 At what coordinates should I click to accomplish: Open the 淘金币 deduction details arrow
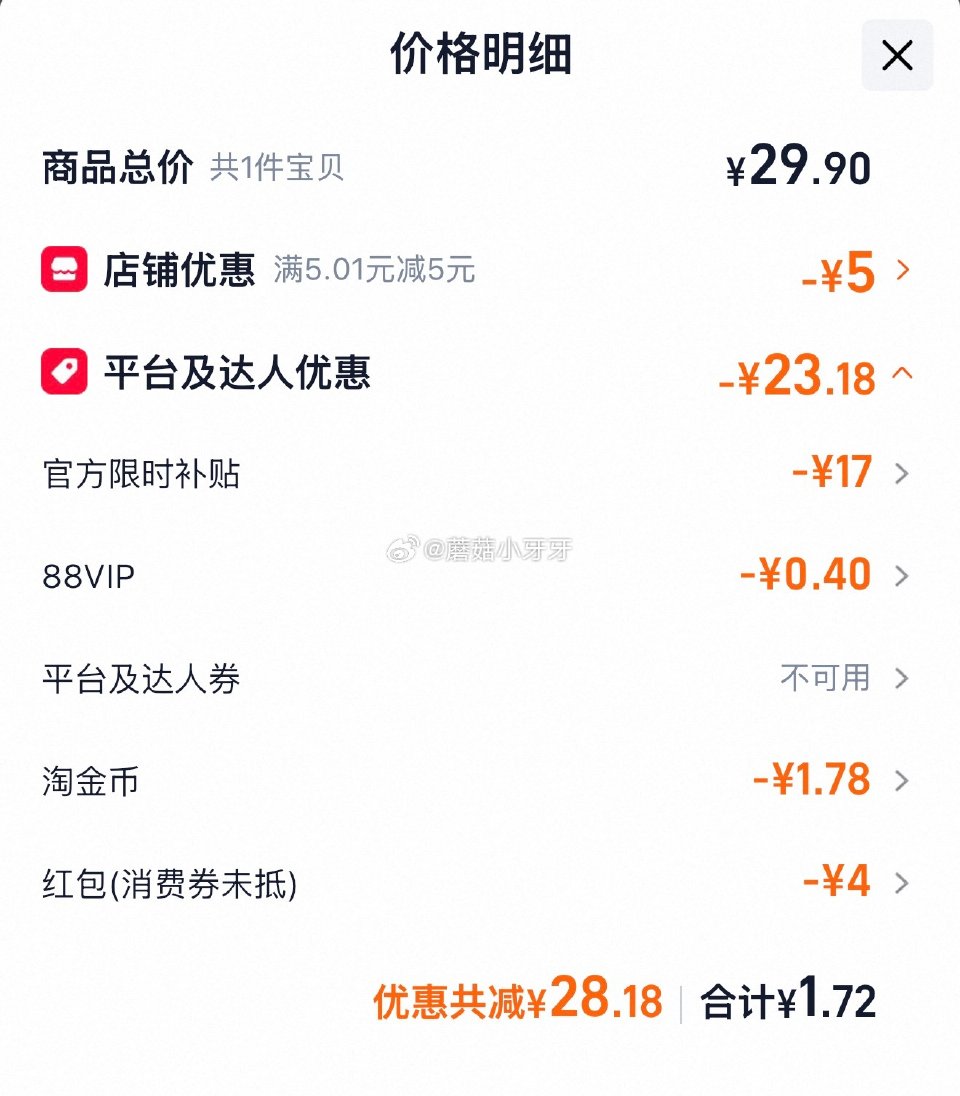pos(905,780)
